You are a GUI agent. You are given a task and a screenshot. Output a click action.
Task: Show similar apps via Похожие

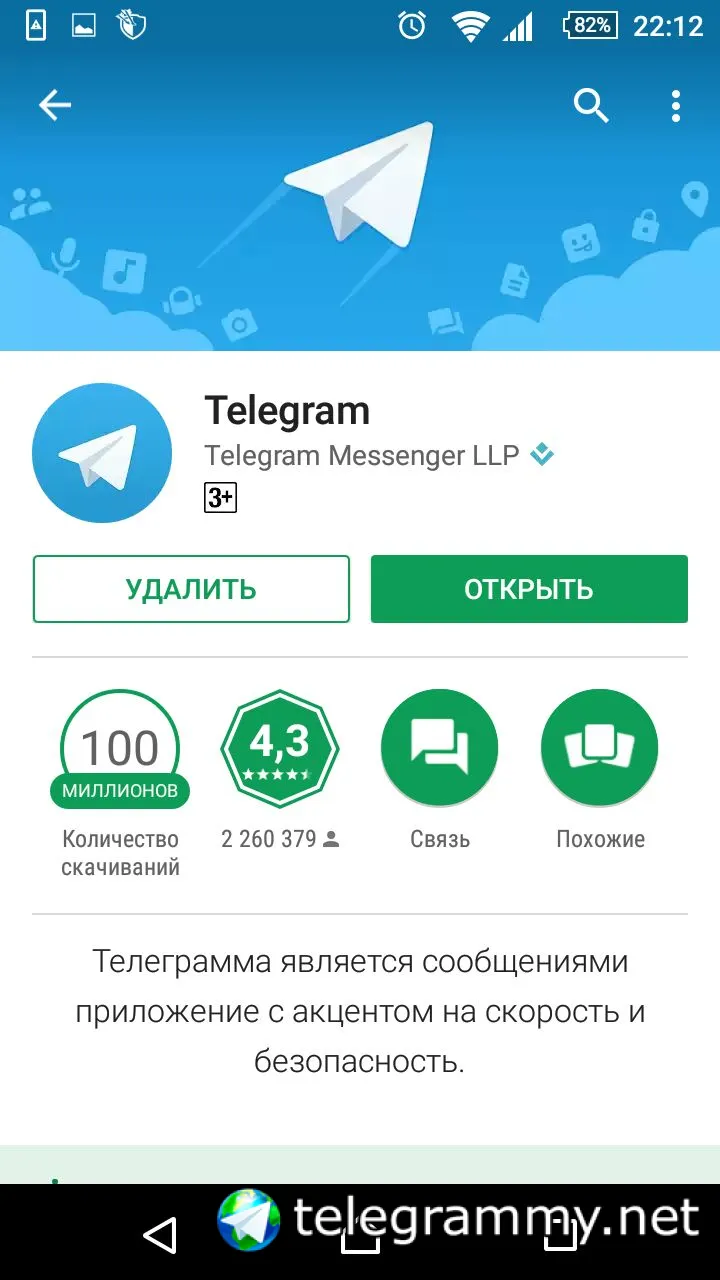tap(599, 748)
